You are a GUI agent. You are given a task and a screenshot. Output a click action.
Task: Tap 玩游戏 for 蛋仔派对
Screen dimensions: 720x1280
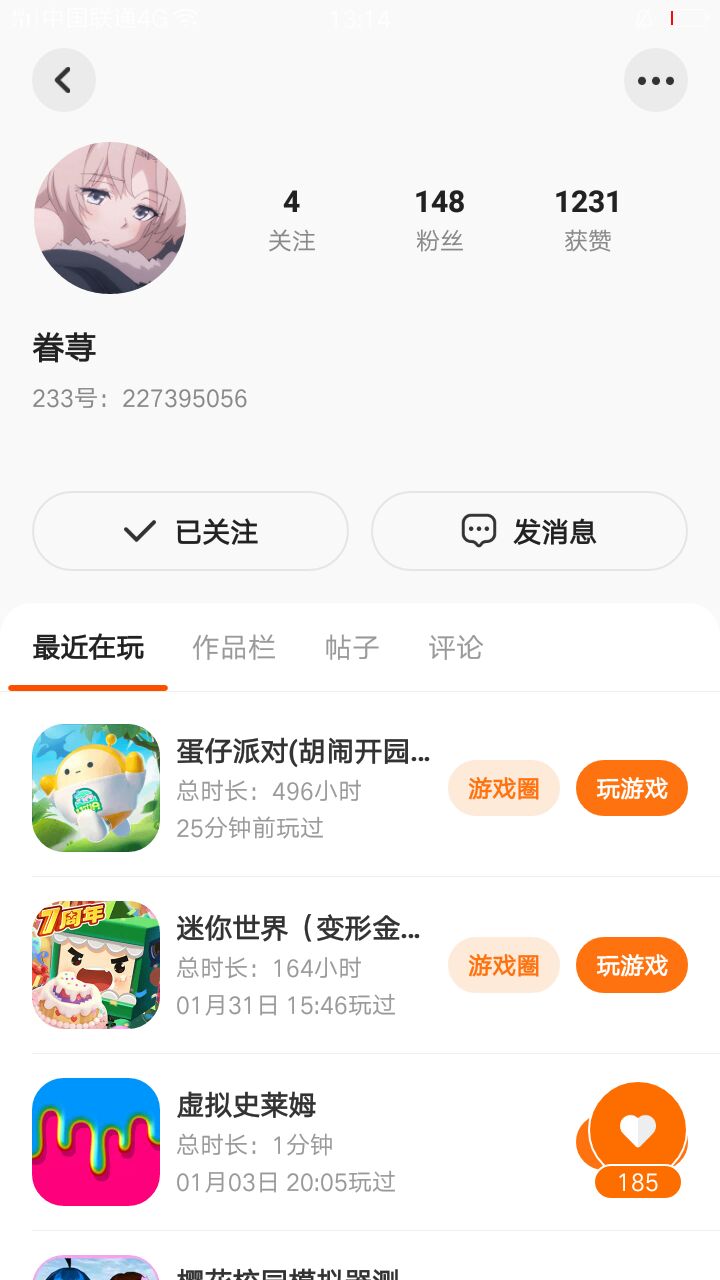coord(631,788)
